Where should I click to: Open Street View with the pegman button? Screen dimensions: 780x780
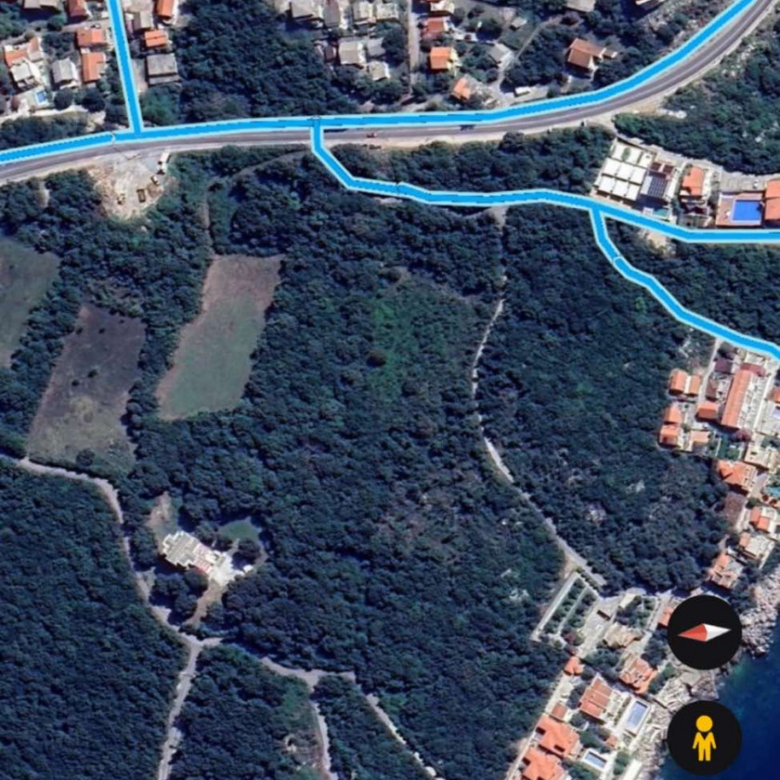coord(704,737)
